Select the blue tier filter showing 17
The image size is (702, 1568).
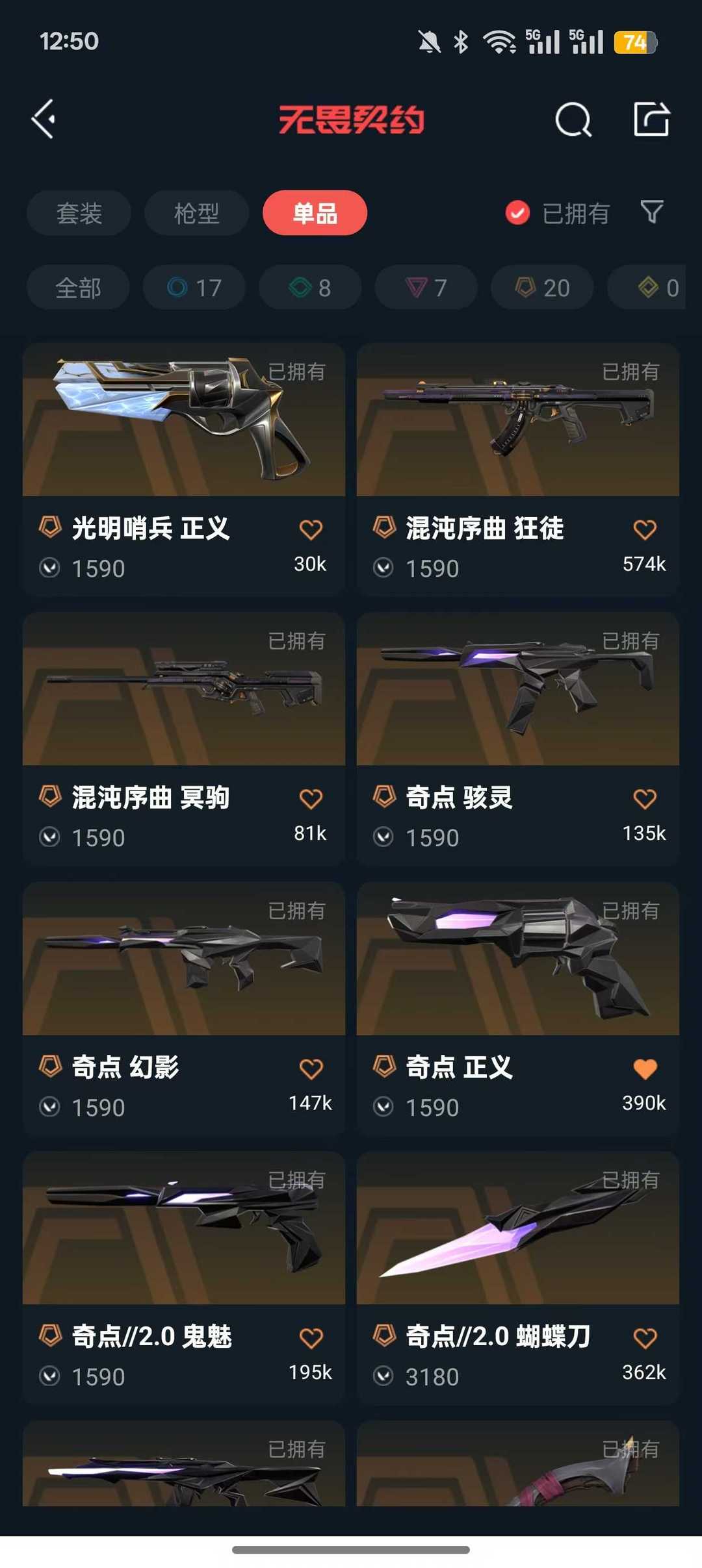194,287
